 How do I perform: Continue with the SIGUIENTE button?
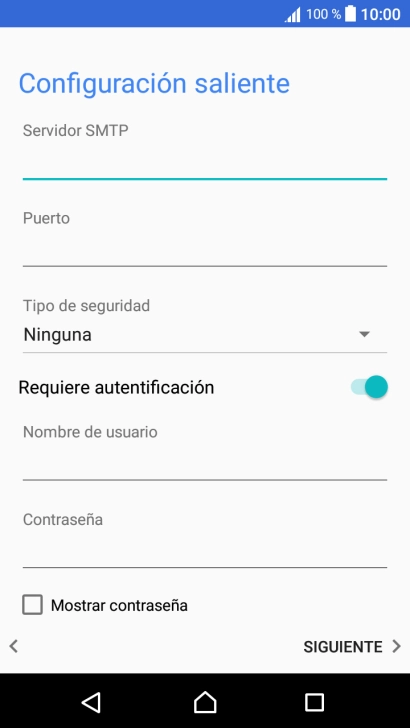click(x=352, y=646)
